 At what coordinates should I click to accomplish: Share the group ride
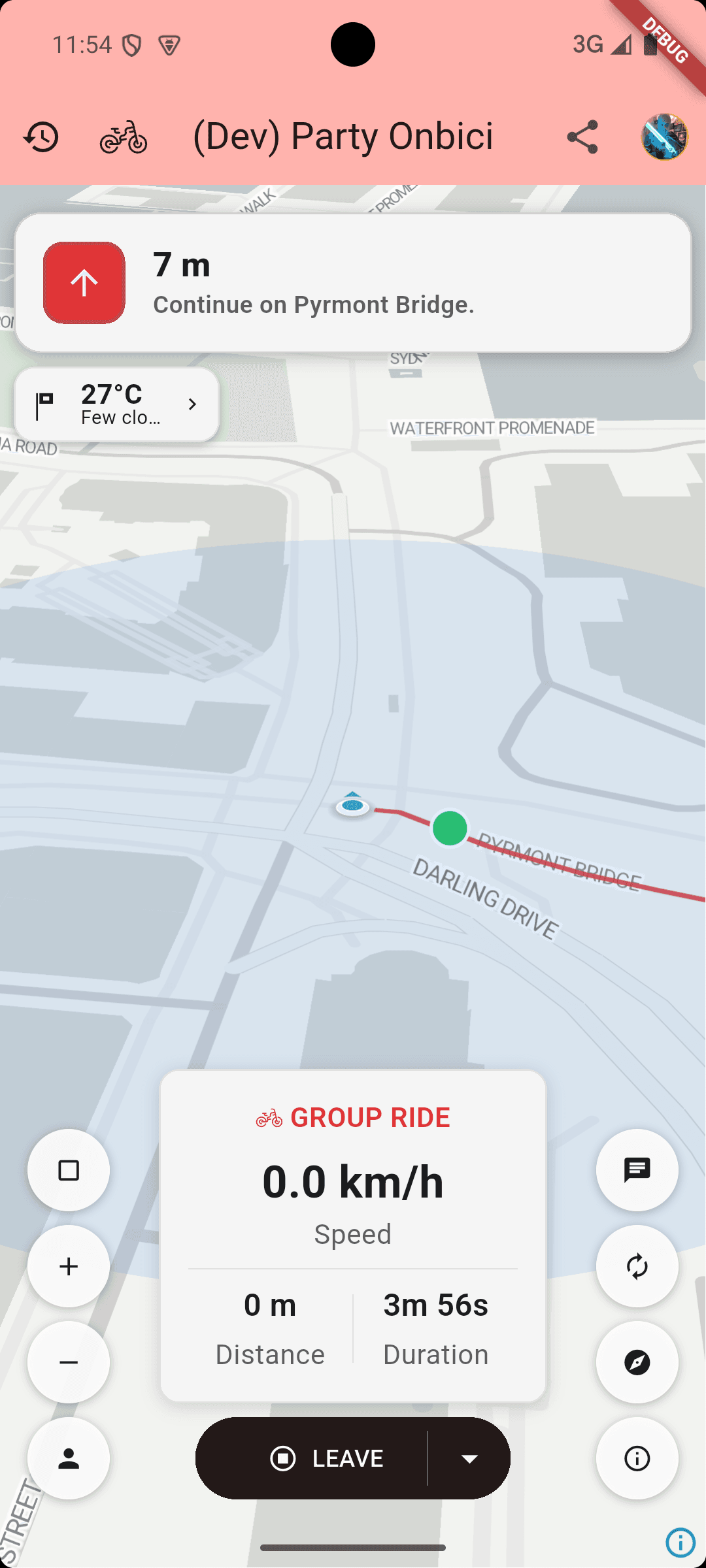582,137
